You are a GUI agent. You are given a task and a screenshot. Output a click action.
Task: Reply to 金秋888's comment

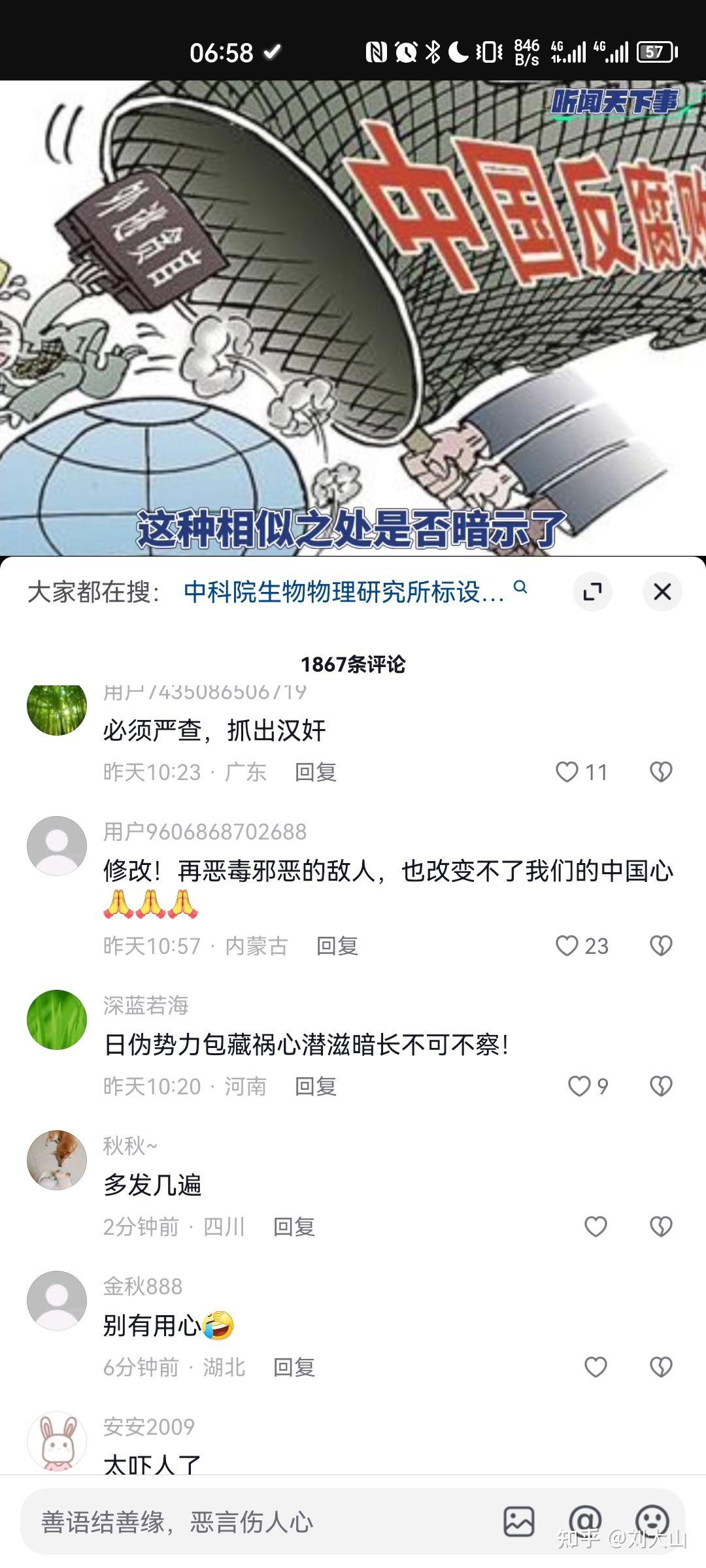coord(294,1367)
